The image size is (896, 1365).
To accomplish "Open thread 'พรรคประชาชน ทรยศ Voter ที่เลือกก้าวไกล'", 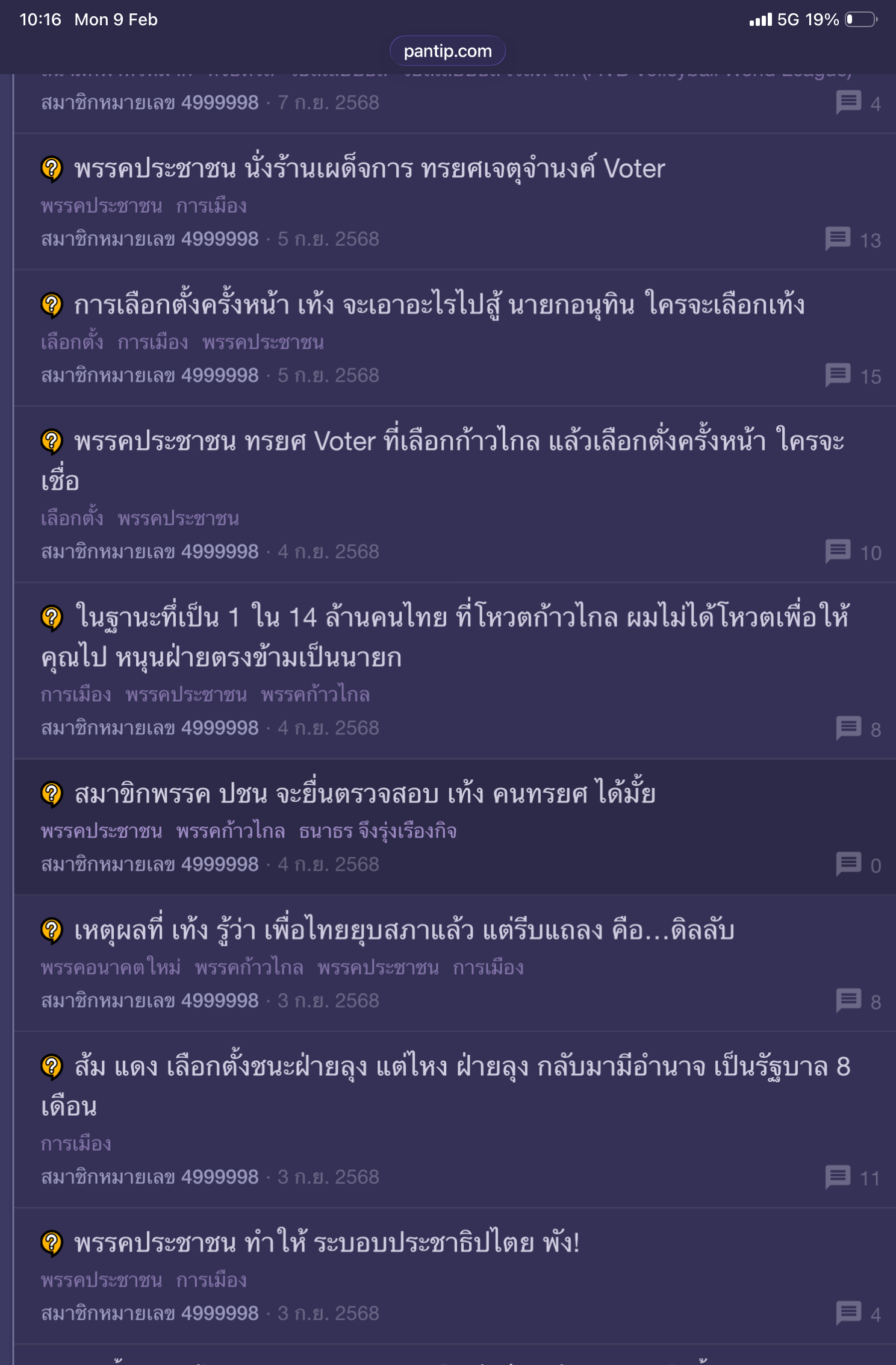I will pos(443,461).
